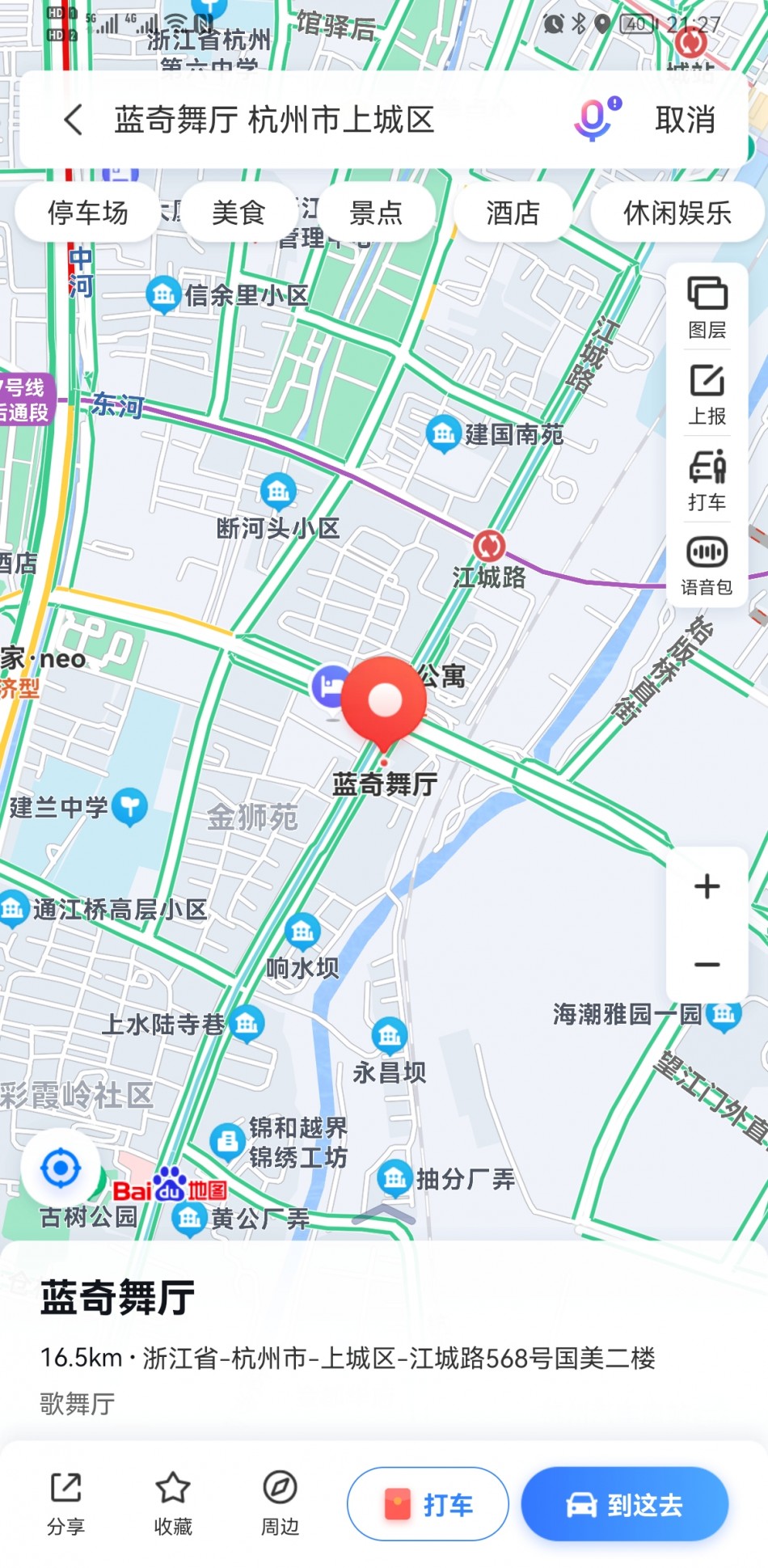
Task: Explore 周边 around this place
Action: tap(280, 1504)
